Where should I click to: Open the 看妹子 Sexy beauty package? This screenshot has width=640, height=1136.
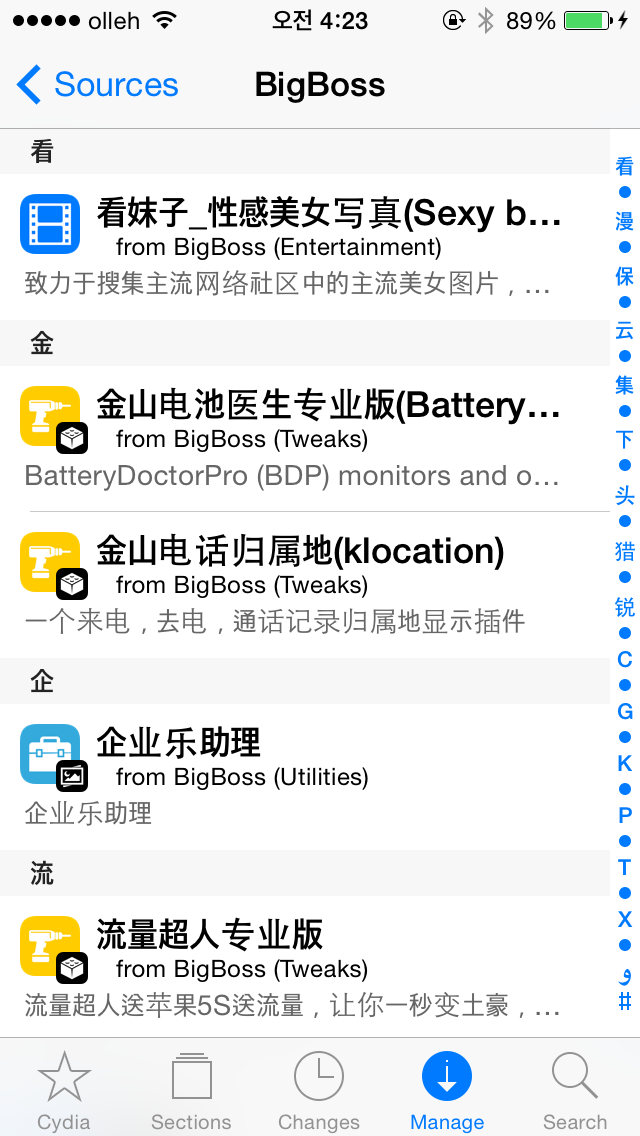click(304, 246)
